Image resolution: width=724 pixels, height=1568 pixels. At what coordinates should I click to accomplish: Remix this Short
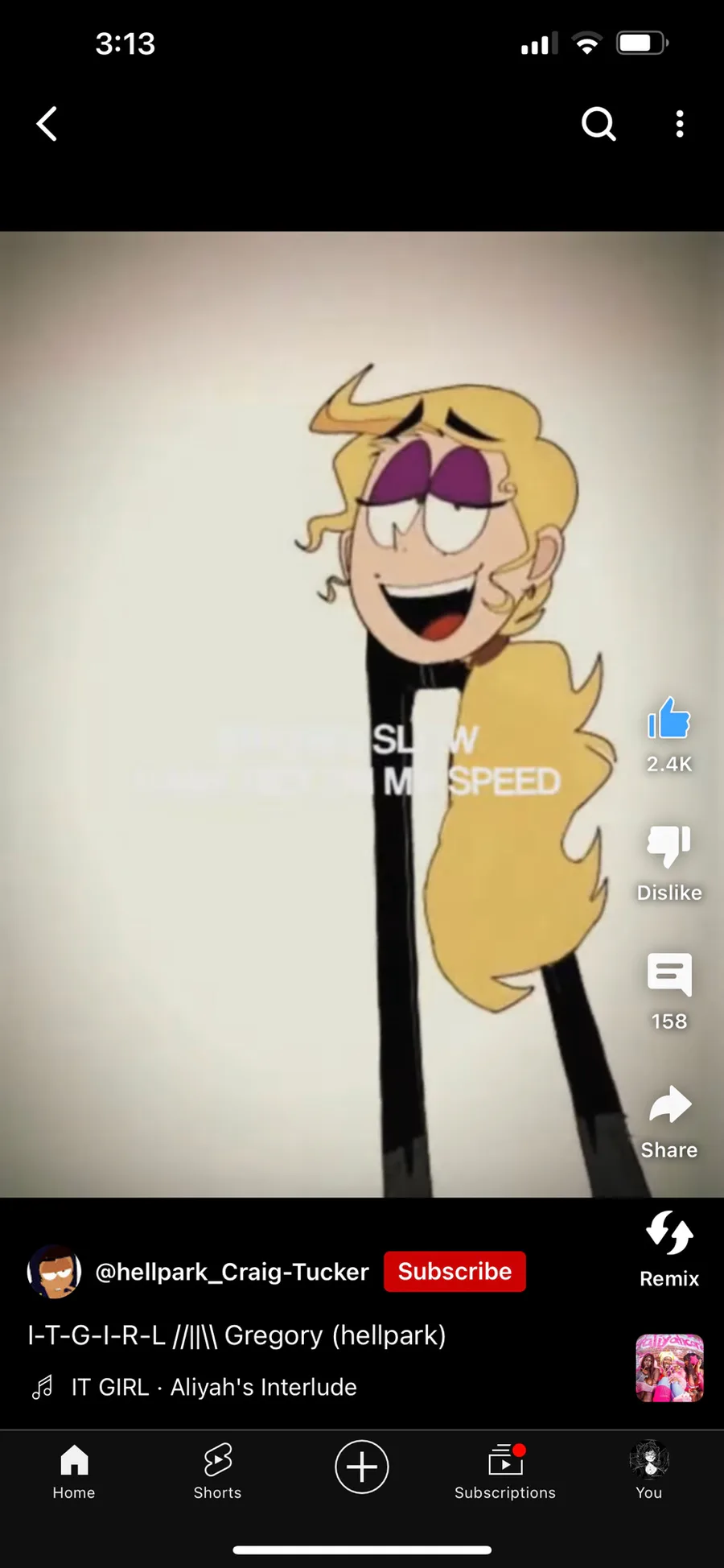[x=669, y=1233]
